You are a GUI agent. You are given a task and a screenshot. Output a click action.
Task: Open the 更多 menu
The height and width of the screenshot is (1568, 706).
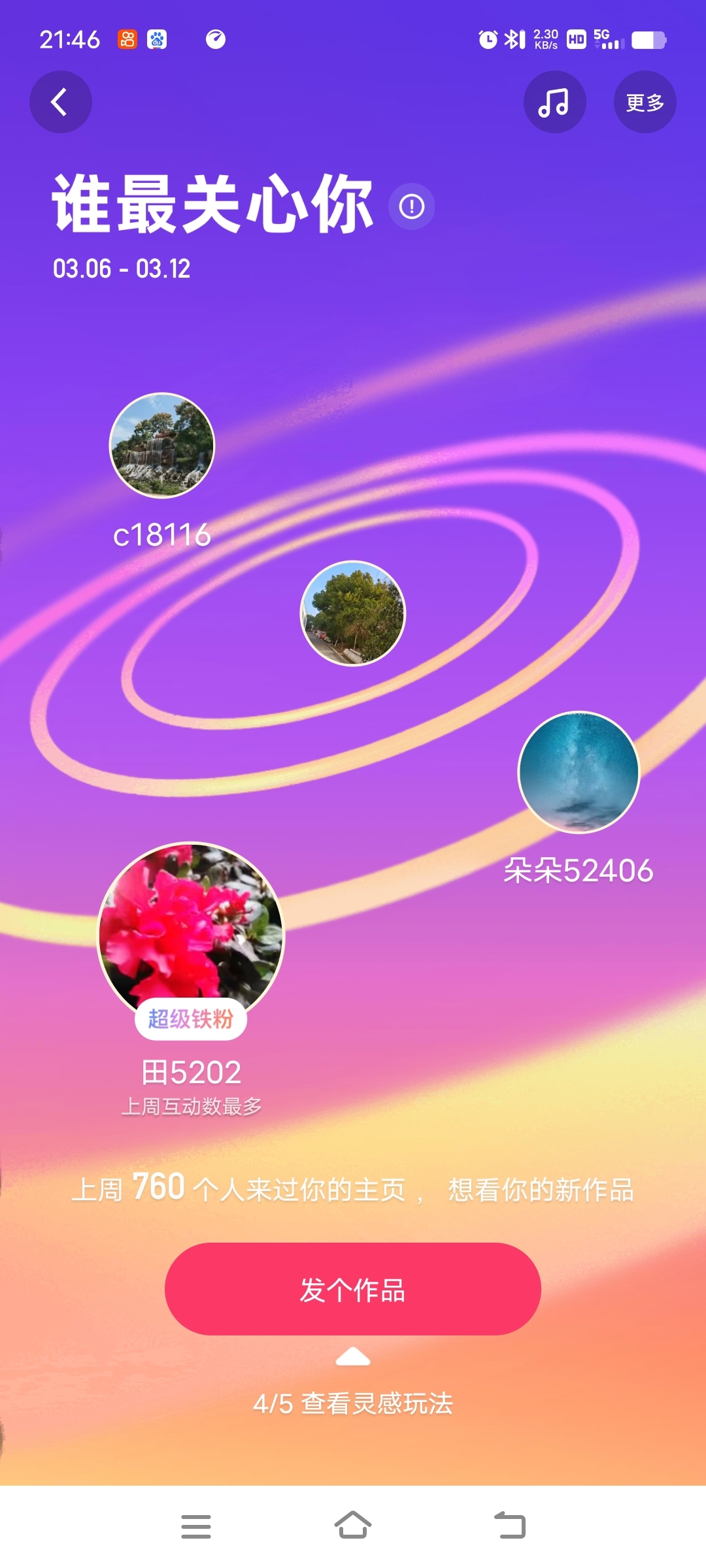coord(645,102)
